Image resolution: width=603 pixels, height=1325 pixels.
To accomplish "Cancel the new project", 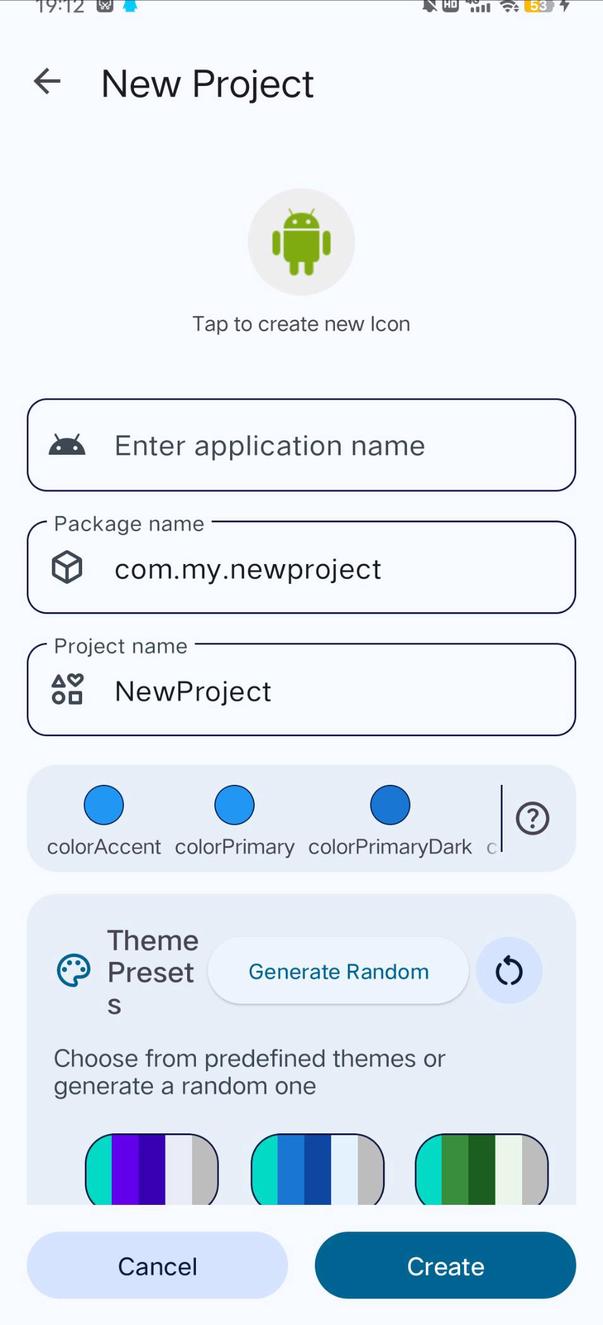I will click(157, 1266).
